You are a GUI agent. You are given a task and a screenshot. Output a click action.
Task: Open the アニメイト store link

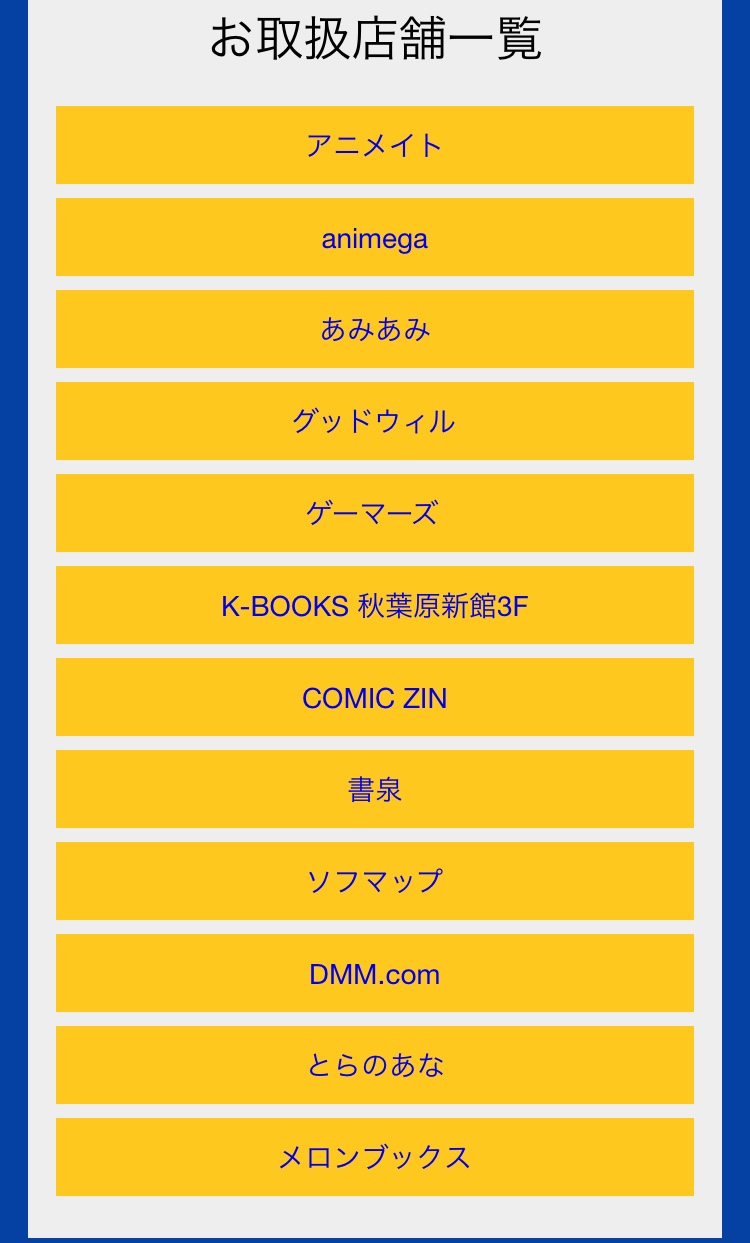pos(374,145)
